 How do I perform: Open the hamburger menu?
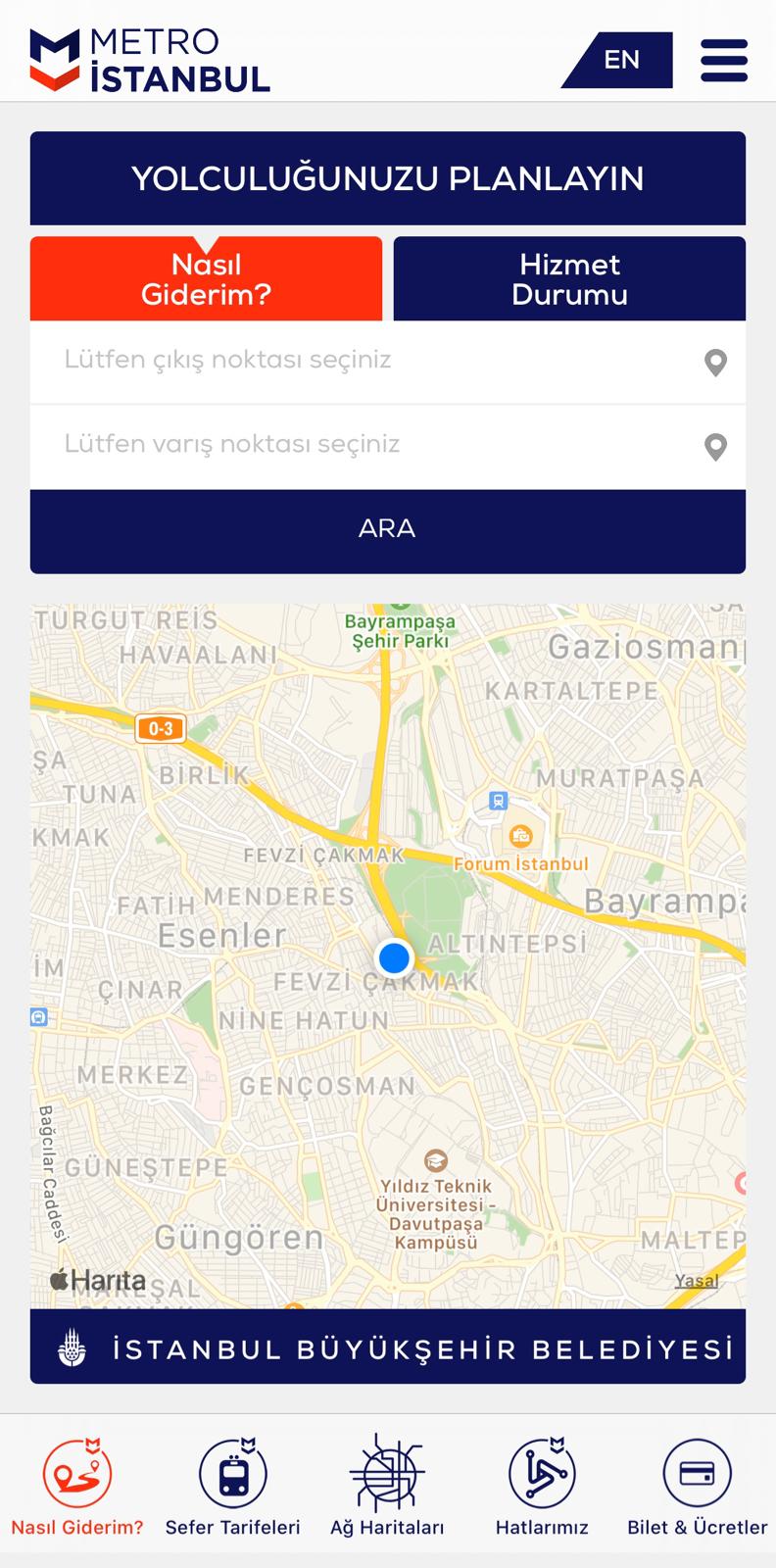[724, 60]
